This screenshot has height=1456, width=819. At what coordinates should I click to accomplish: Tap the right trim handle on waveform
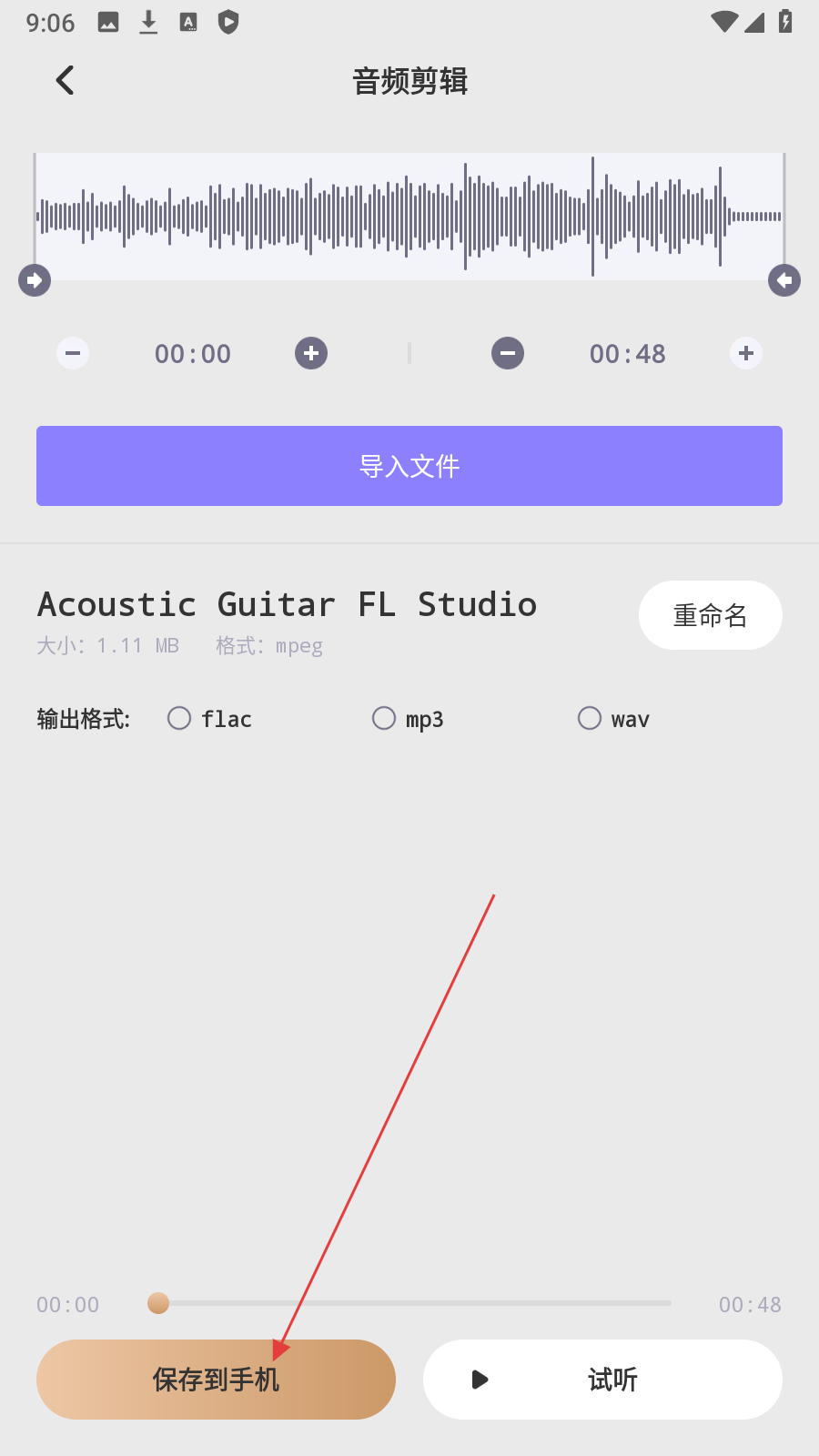click(x=784, y=280)
